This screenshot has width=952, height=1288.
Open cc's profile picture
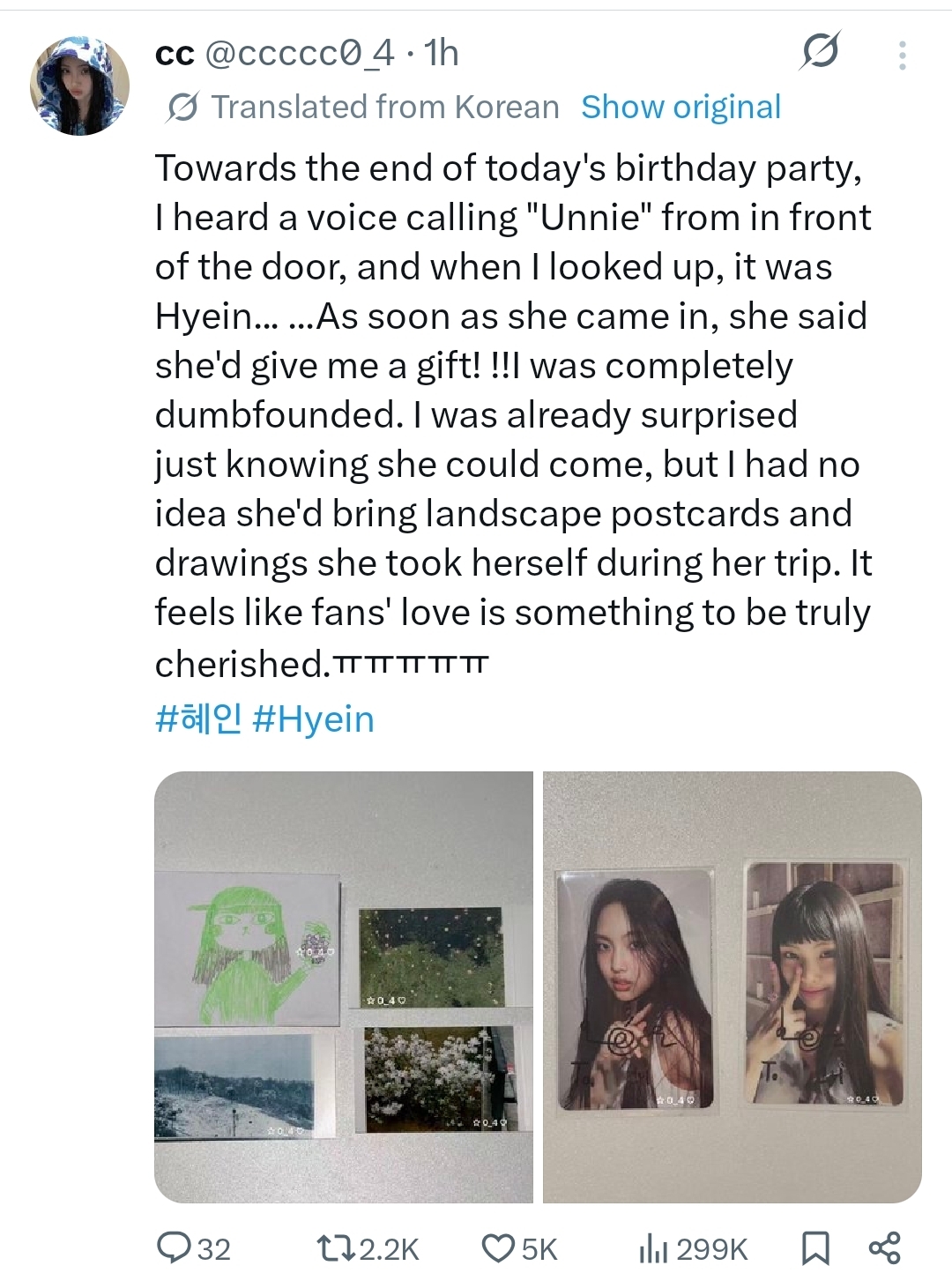[79, 86]
